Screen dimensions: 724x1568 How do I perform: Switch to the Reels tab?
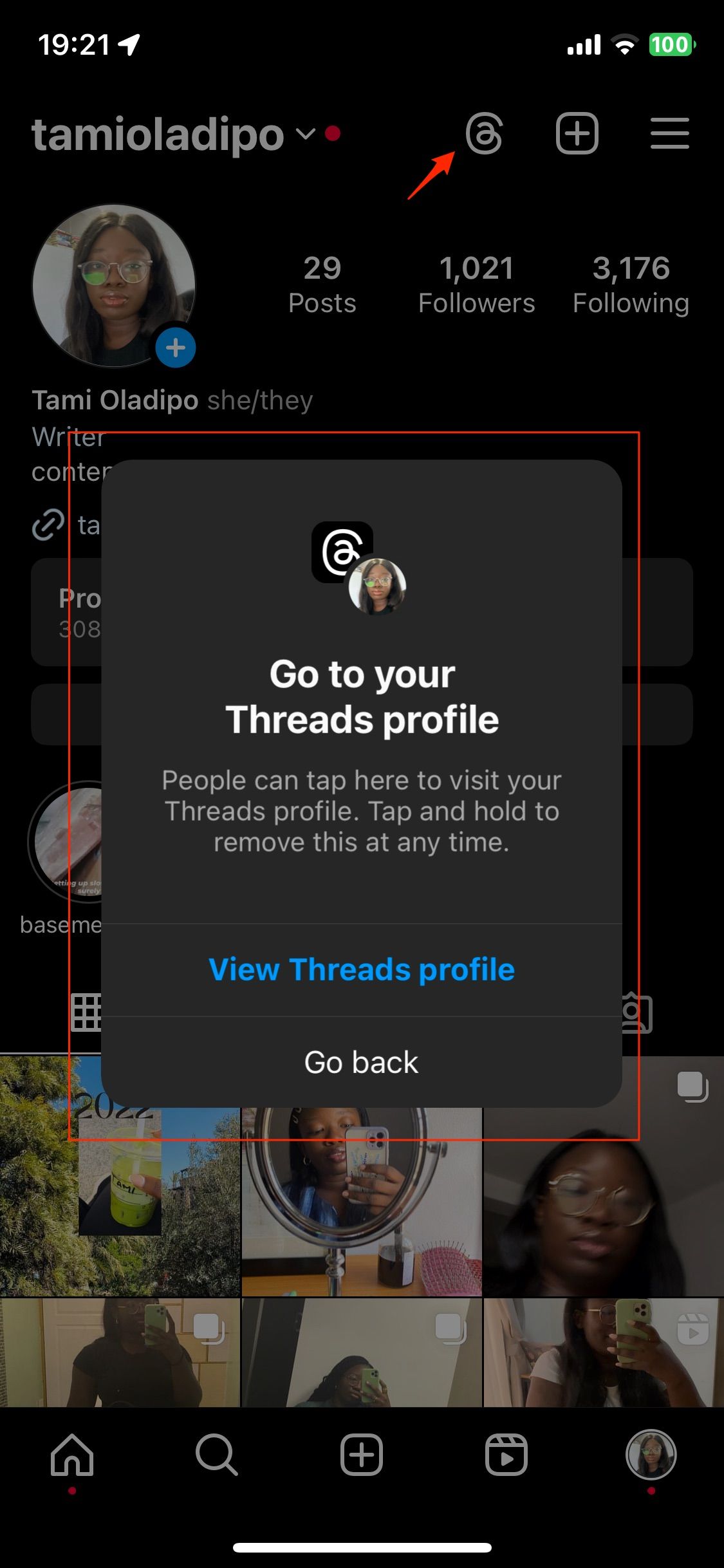(506, 1455)
